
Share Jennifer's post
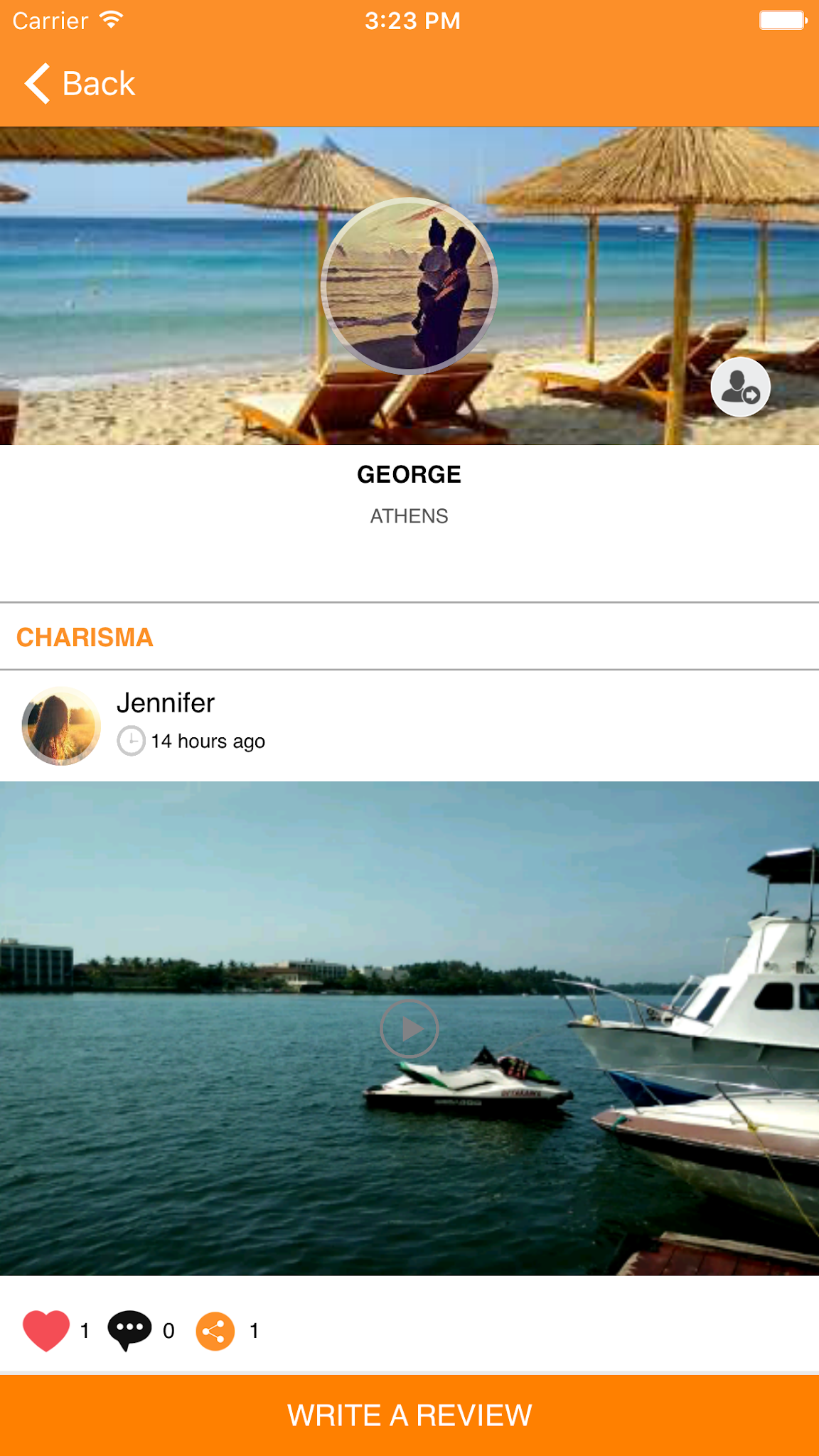click(x=215, y=1331)
